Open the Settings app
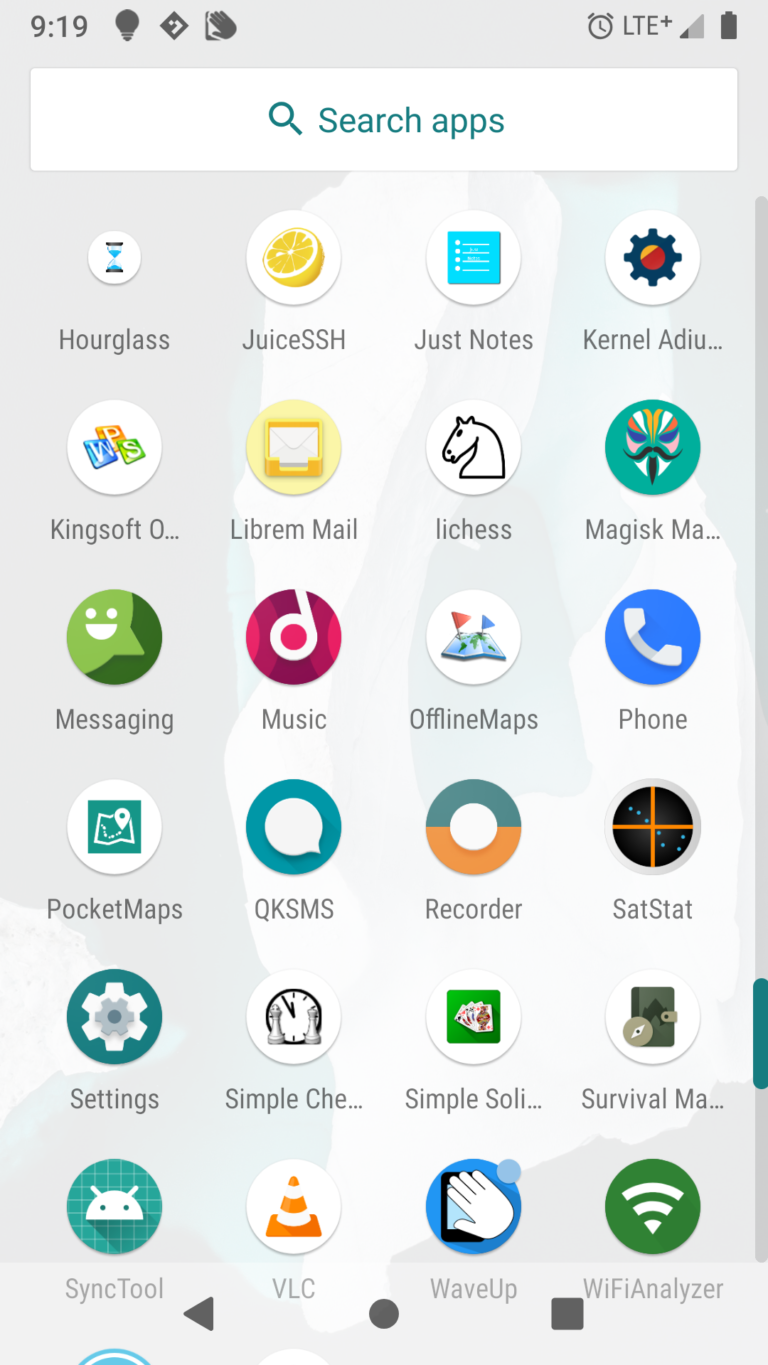The height and width of the screenshot is (1365, 768). [114, 1018]
